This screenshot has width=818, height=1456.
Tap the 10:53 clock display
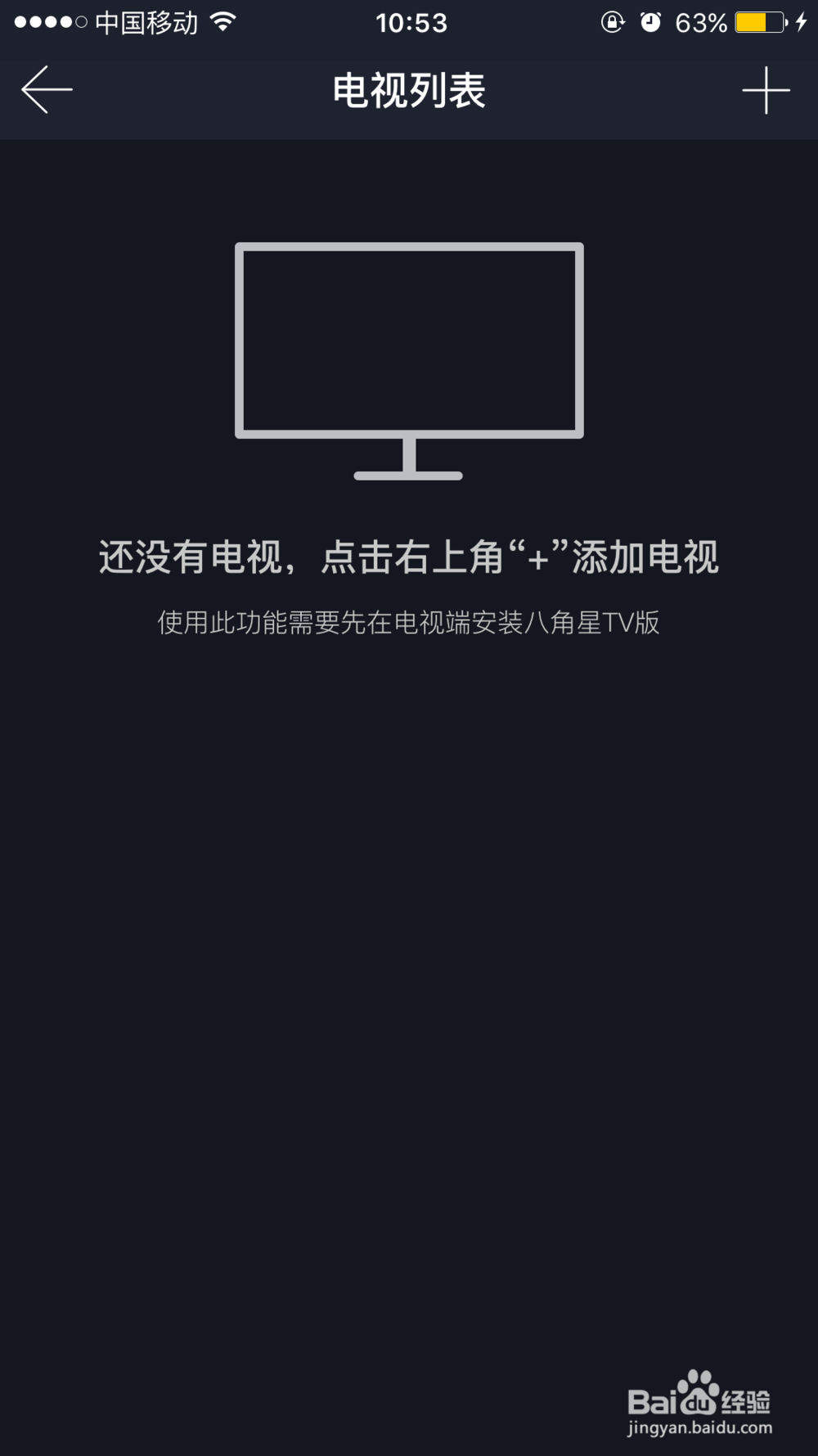click(409, 22)
